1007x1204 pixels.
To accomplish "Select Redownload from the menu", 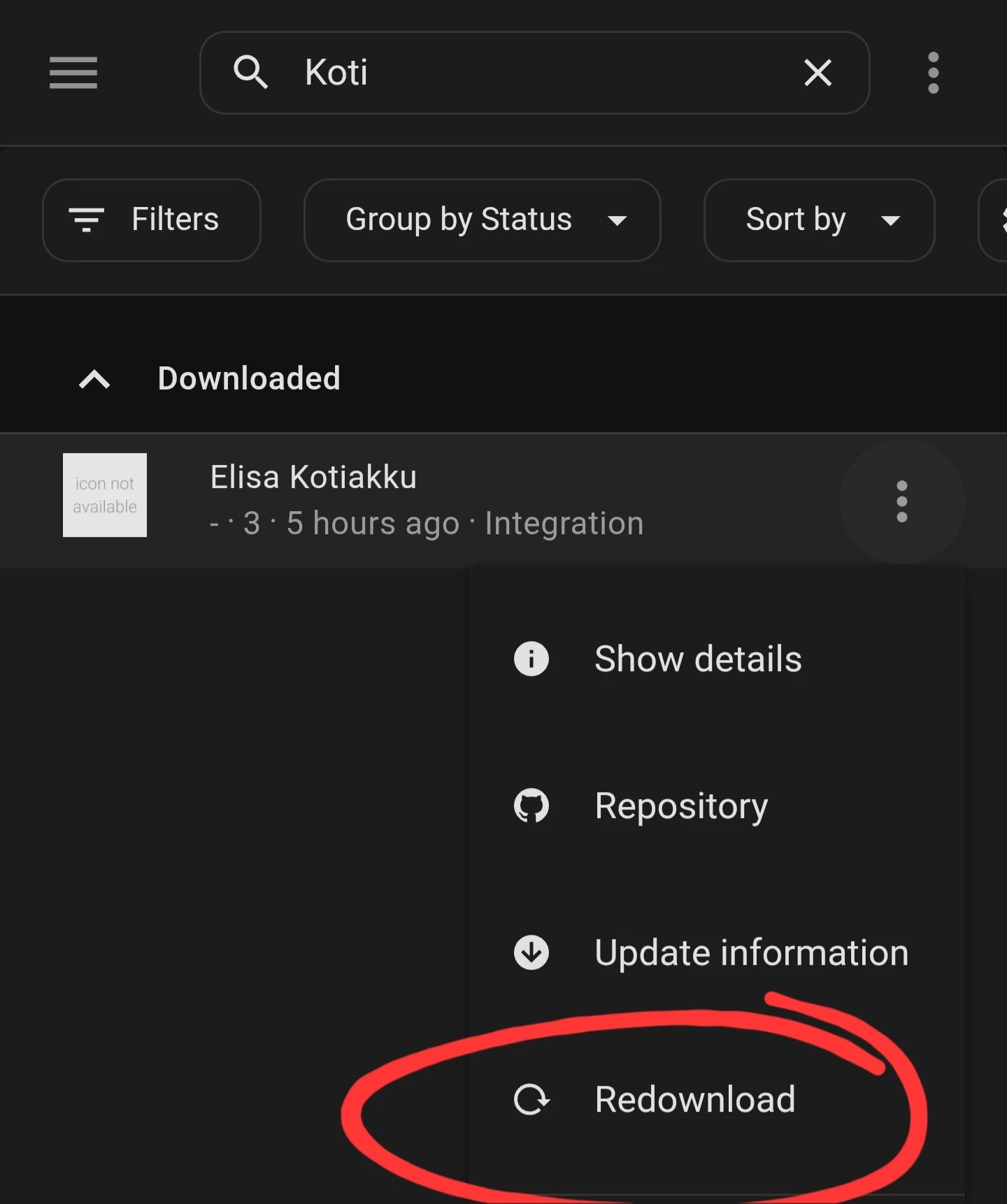I will click(x=694, y=1099).
